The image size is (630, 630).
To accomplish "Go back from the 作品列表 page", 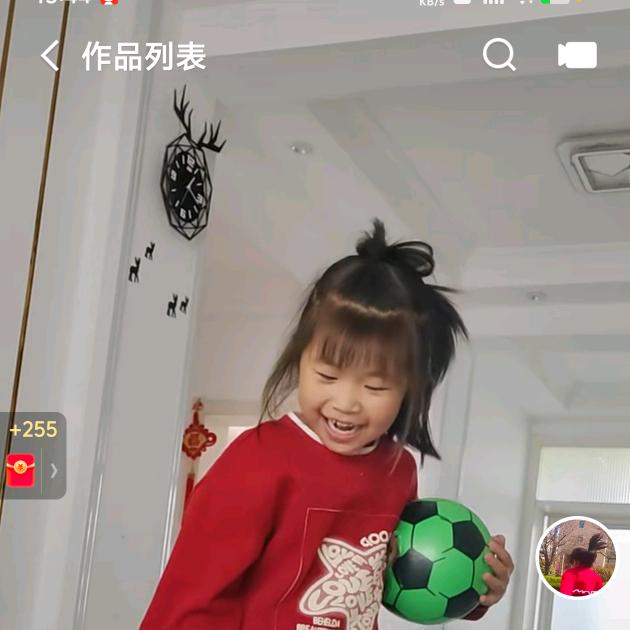I will tap(50, 56).
